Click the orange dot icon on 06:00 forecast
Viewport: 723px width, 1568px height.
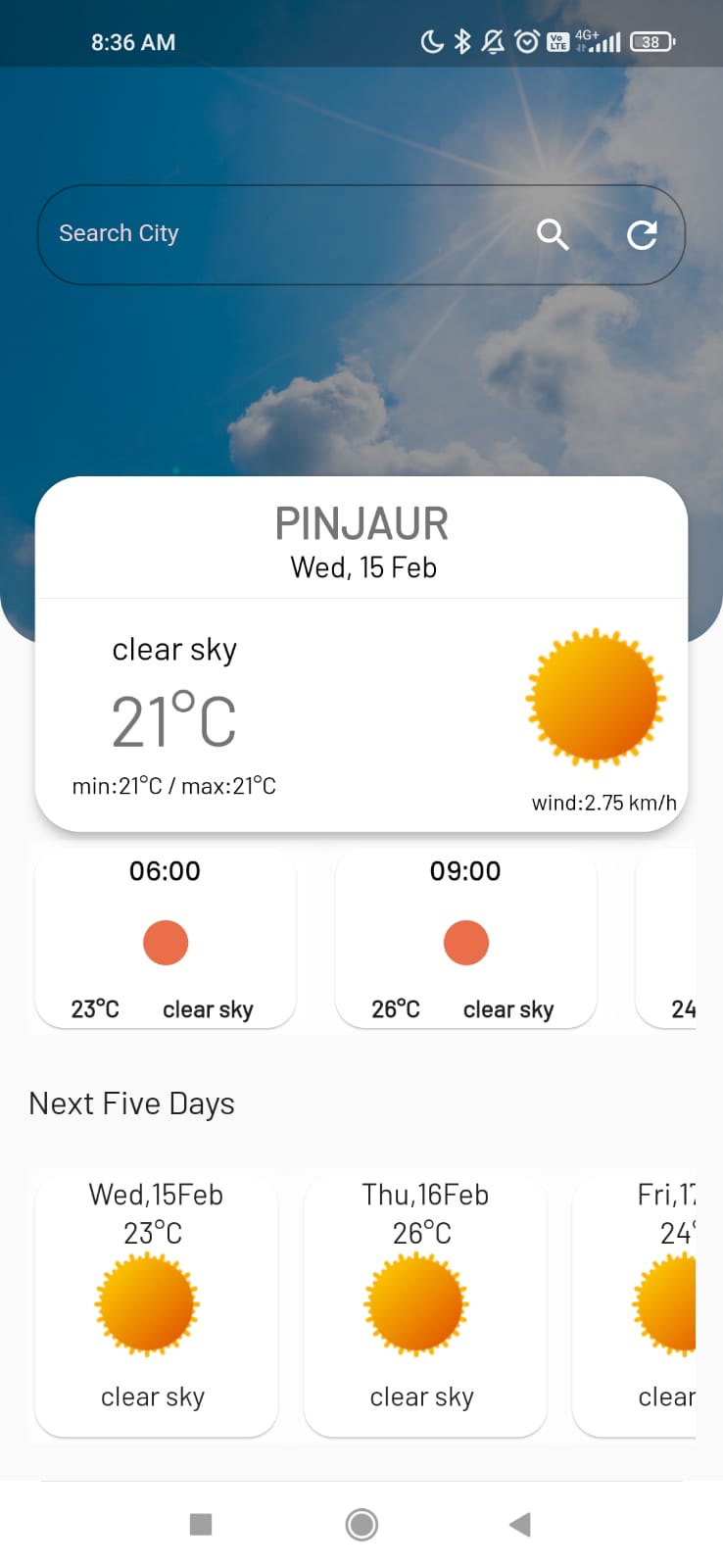click(x=165, y=942)
